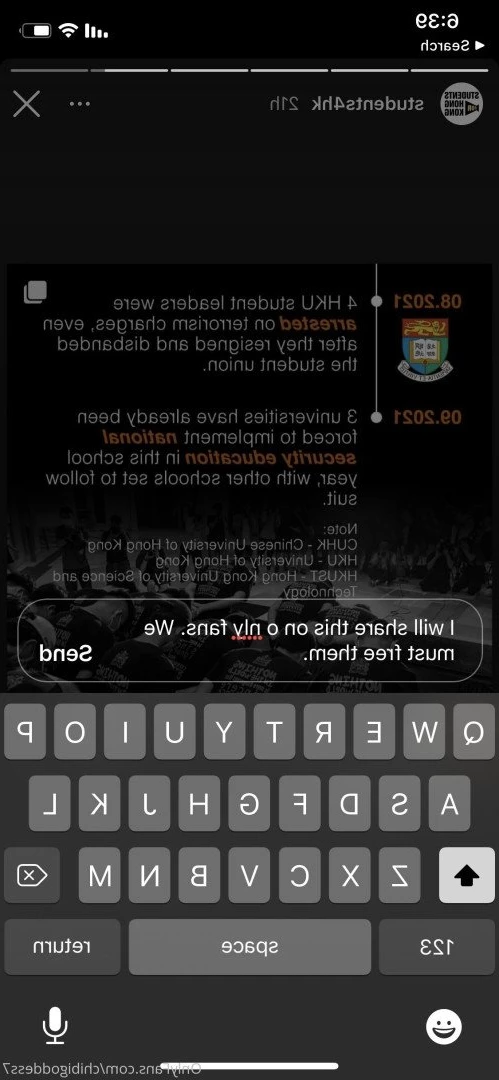Open the emoji keyboard
Viewport: 499px width, 1080px height.
point(444,1027)
